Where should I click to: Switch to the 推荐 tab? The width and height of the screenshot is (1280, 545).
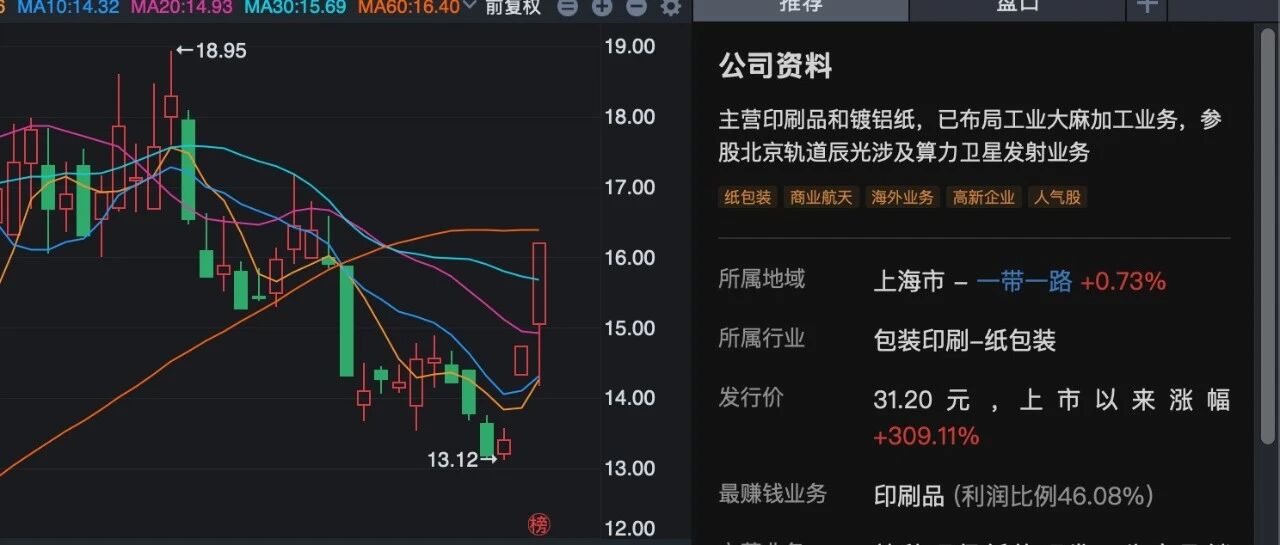point(800,6)
